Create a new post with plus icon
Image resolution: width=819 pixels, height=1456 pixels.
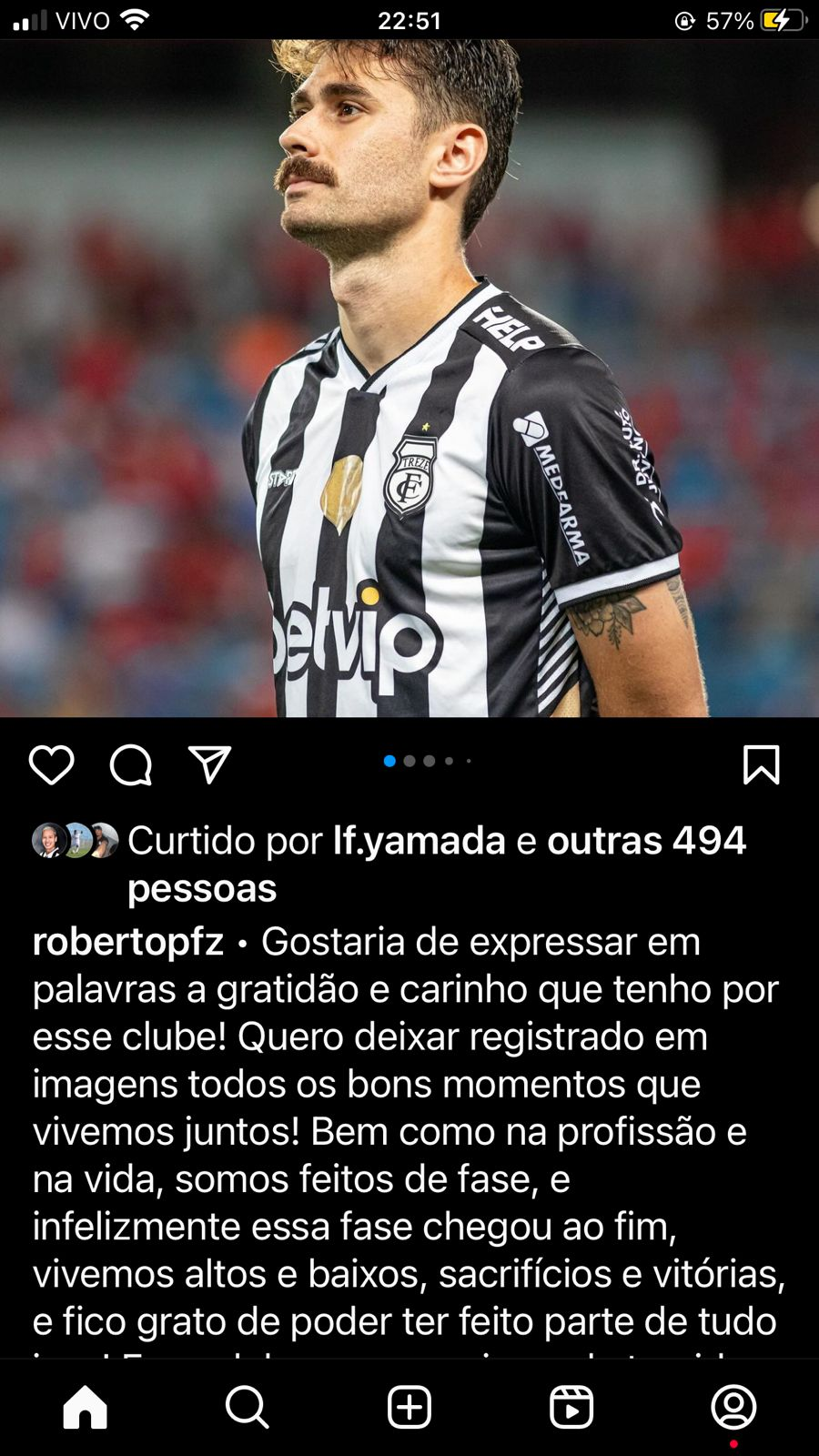409,1408
